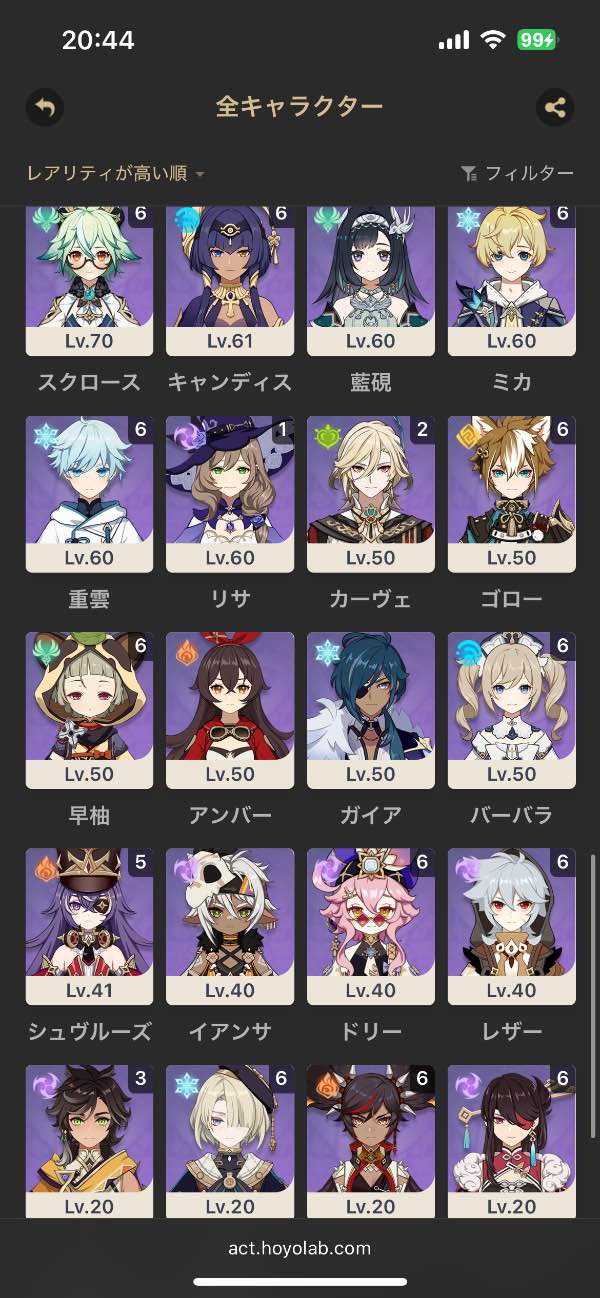
Task: Select the 重雲 character card
Action: click(x=89, y=494)
